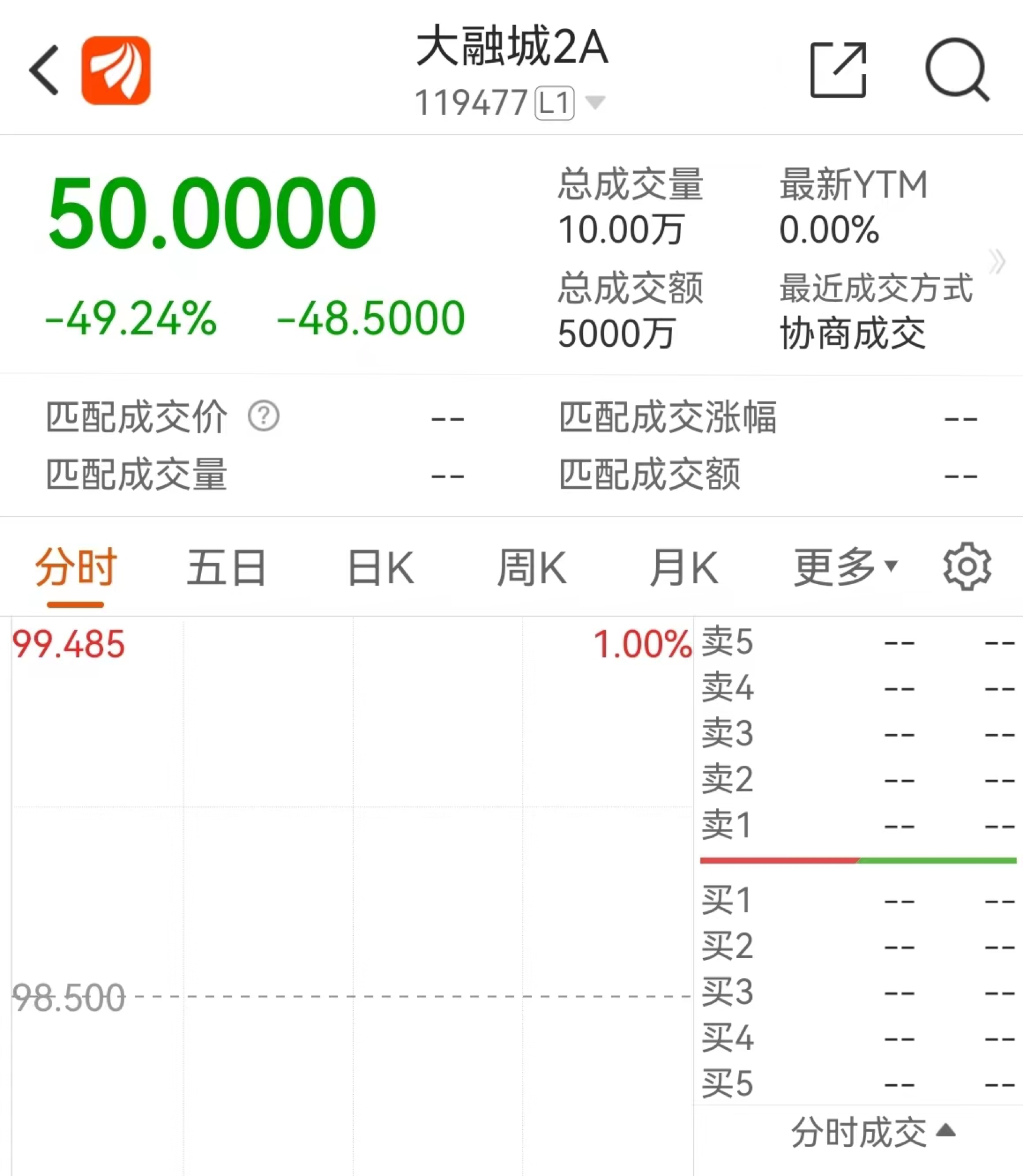Open the 更多 chart period dropdown
Viewport: 1023px width, 1176px height.
click(x=845, y=567)
